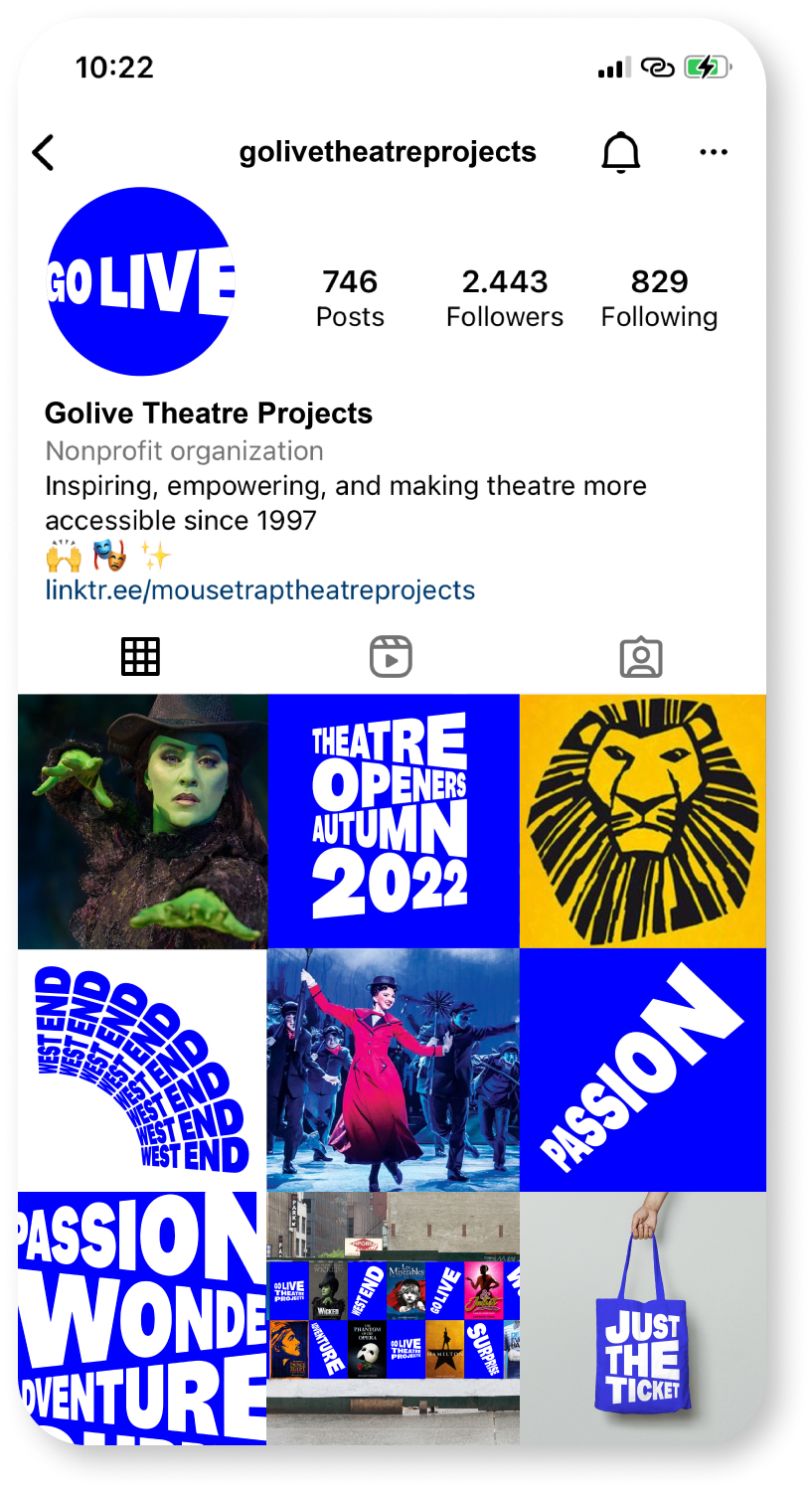Open the linktr.ee/mousetraptheatreprojects link
This screenshot has width=812, height=1491.
click(260, 590)
